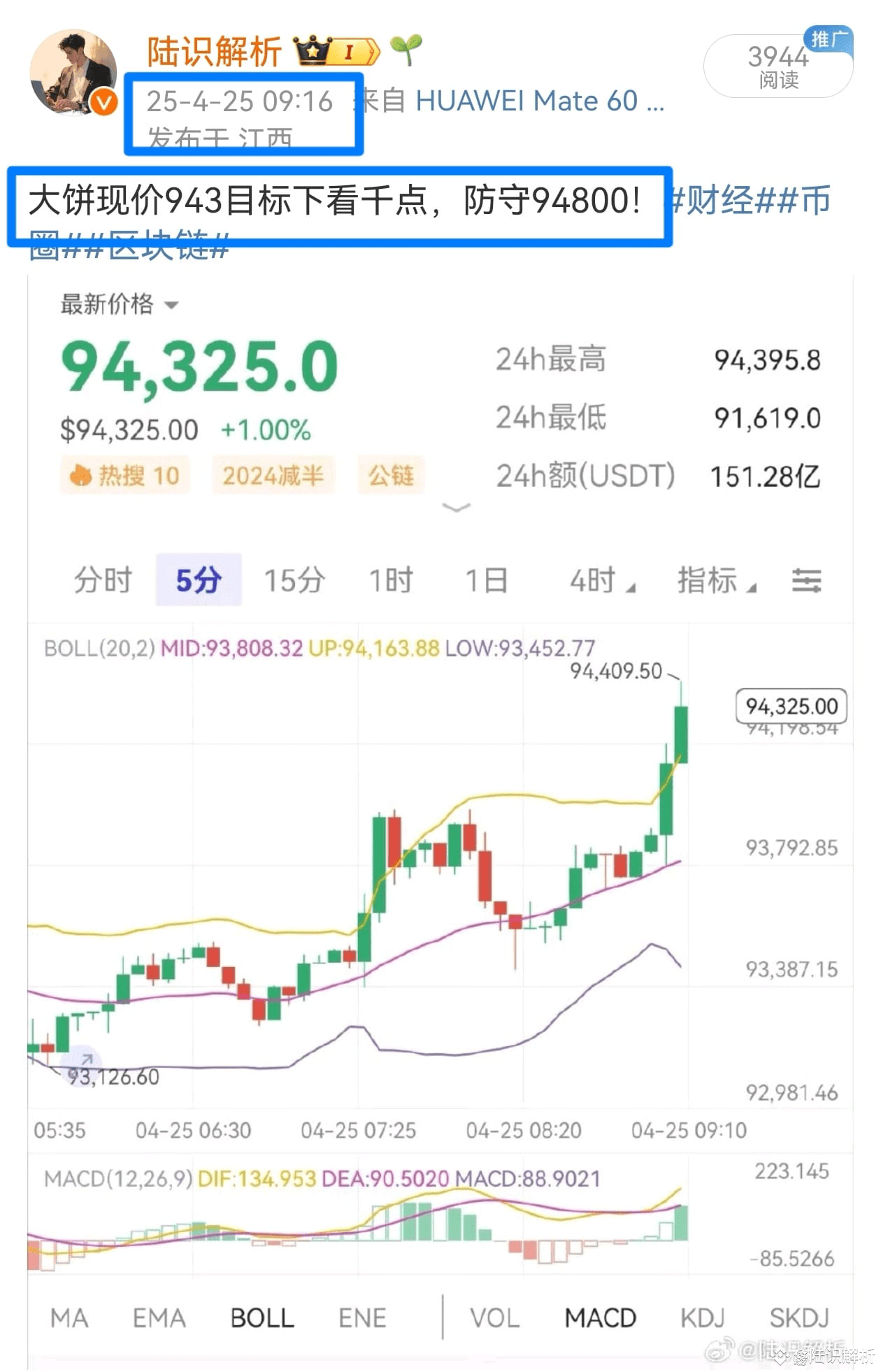Click the 2024减半 event tag
881x1372 pixels.
coord(273,475)
